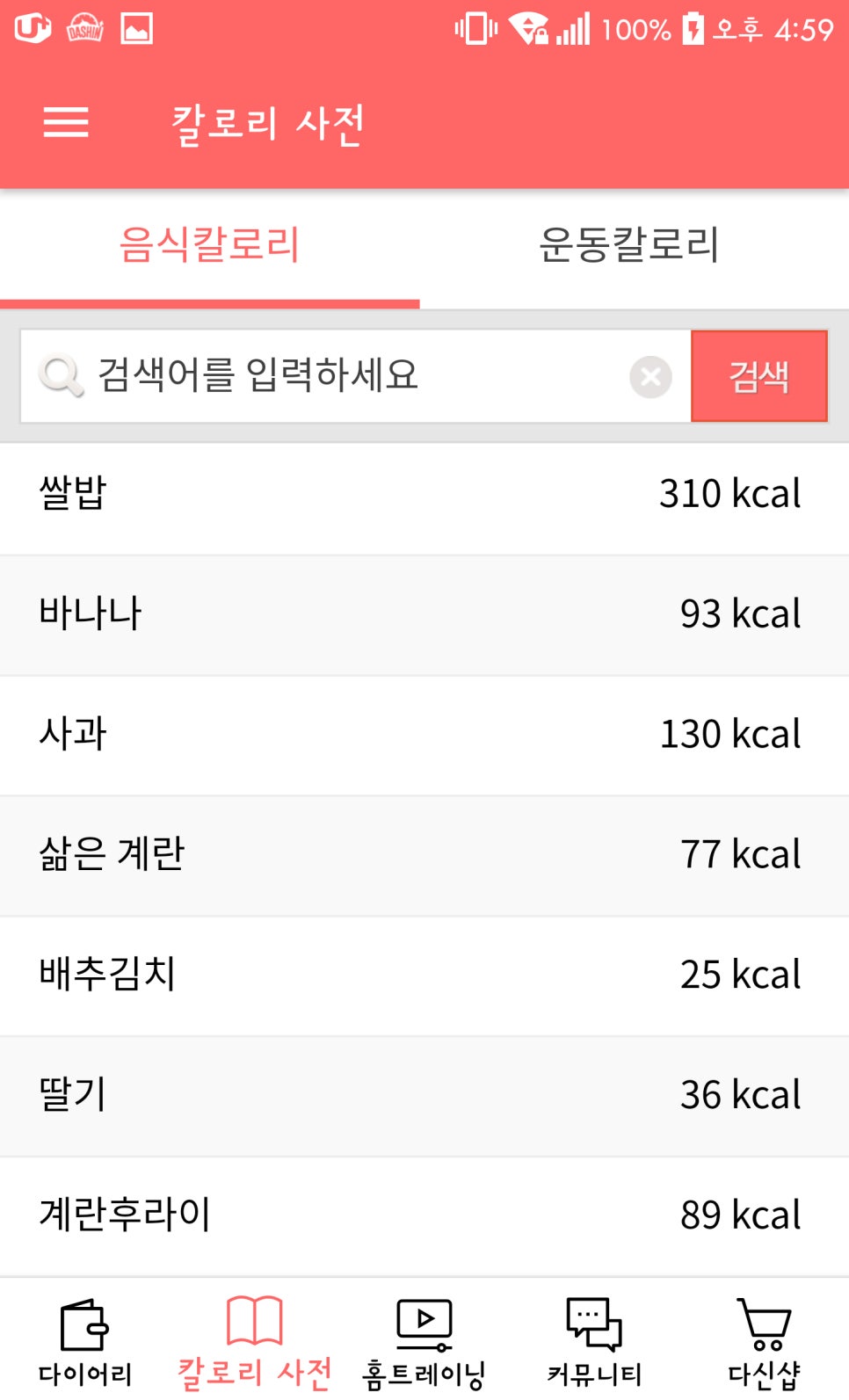
Task: Select 계란후라이 with 89 kcal
Action: pyautogui.click(x=424, y=1215)
